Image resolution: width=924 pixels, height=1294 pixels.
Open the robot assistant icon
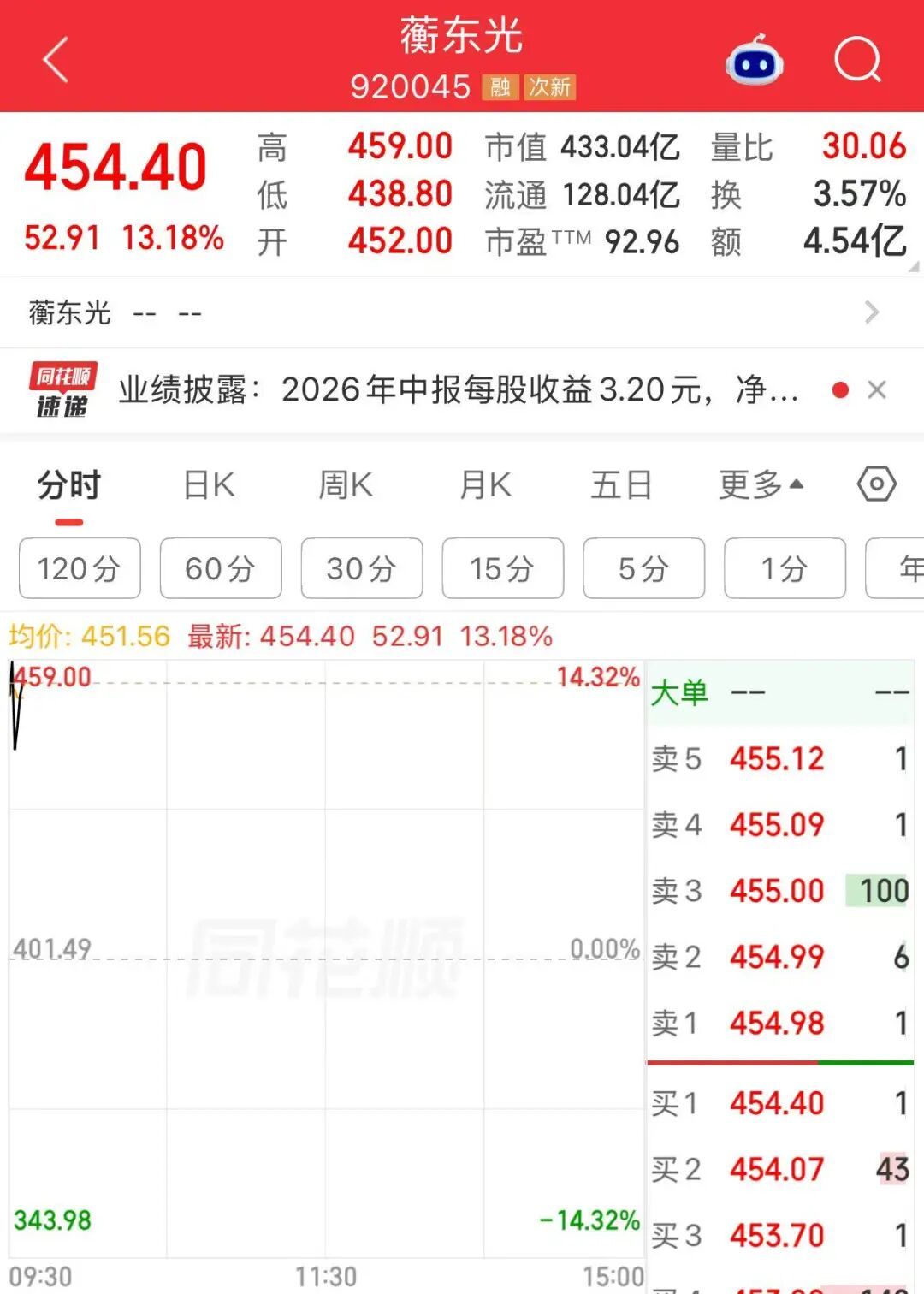point(754,60)
